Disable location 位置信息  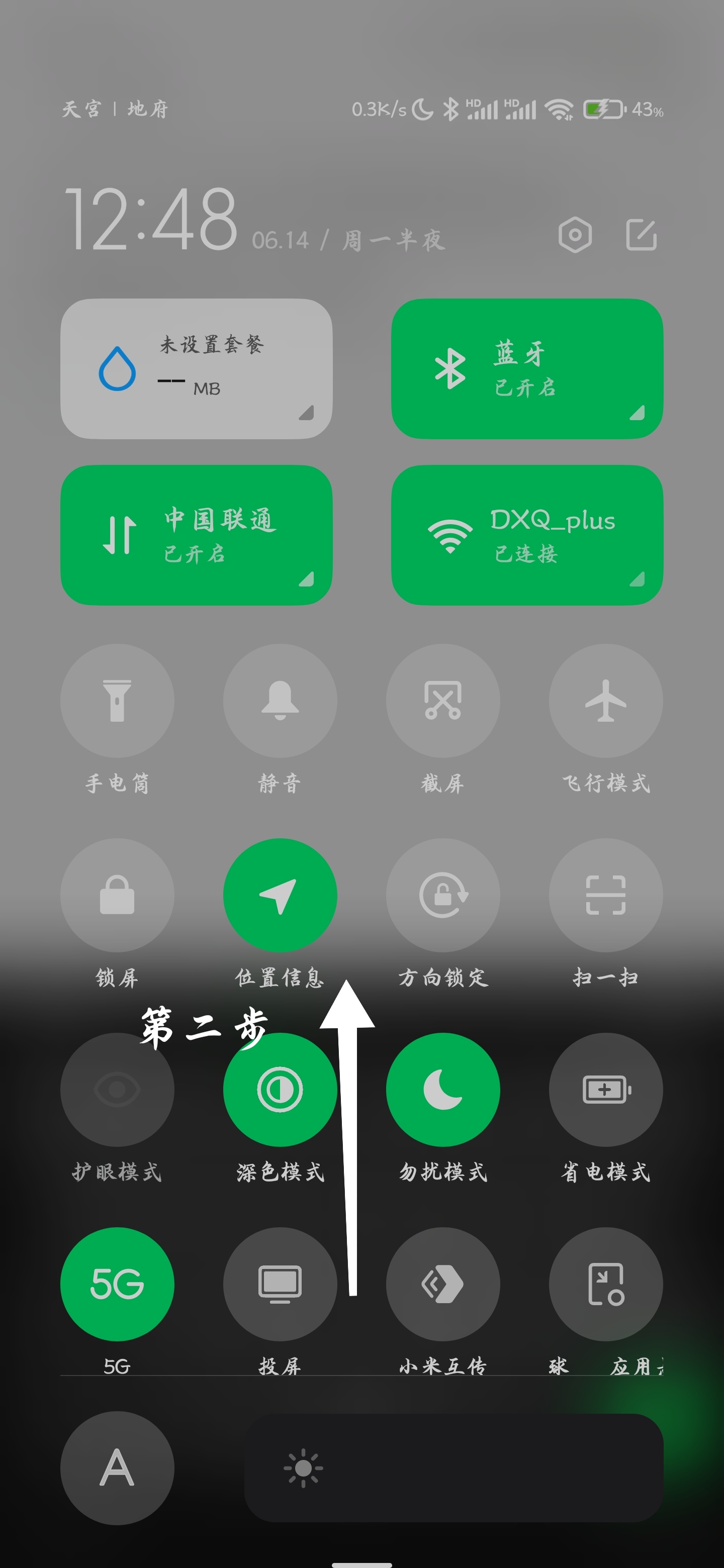(x=280, y=895)
